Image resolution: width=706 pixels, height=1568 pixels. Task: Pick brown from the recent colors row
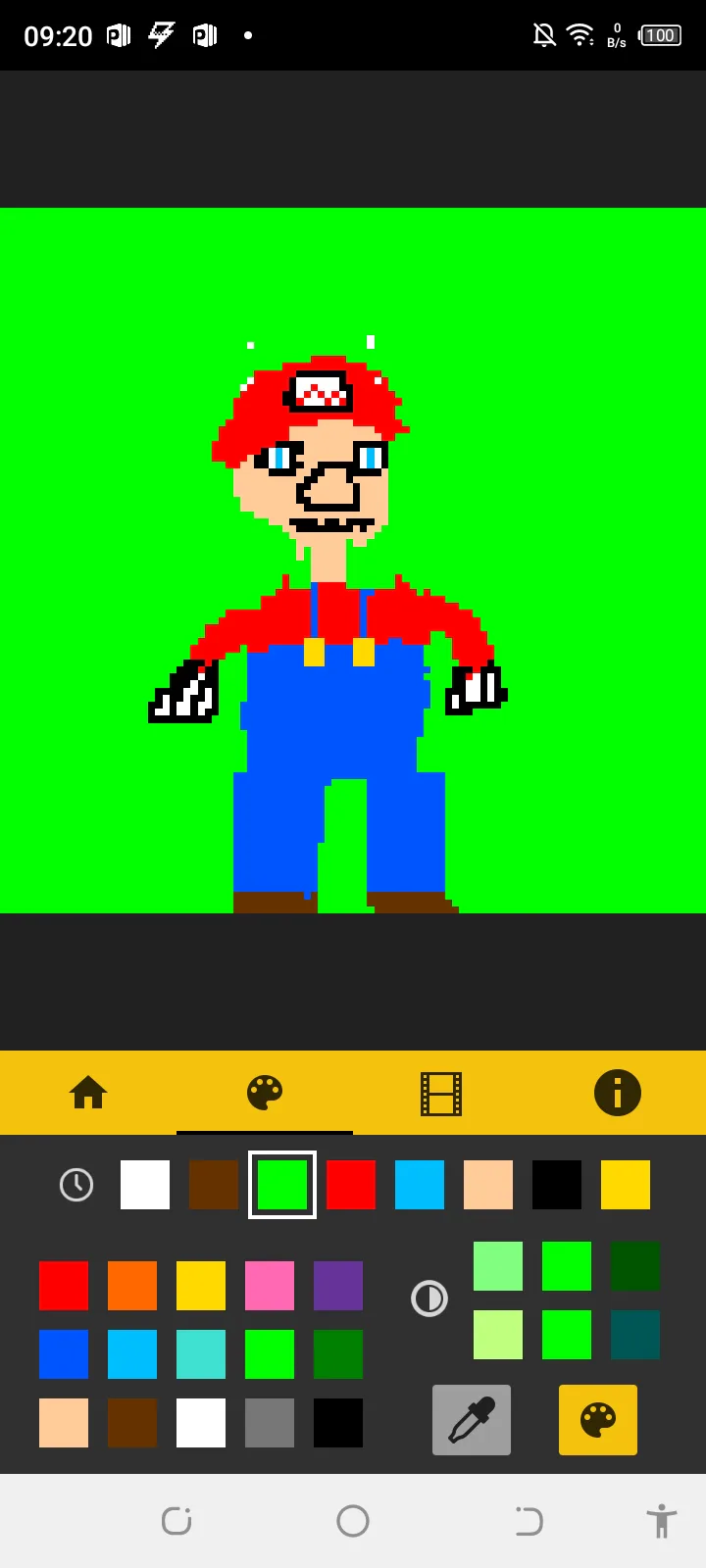point(214,1185)
